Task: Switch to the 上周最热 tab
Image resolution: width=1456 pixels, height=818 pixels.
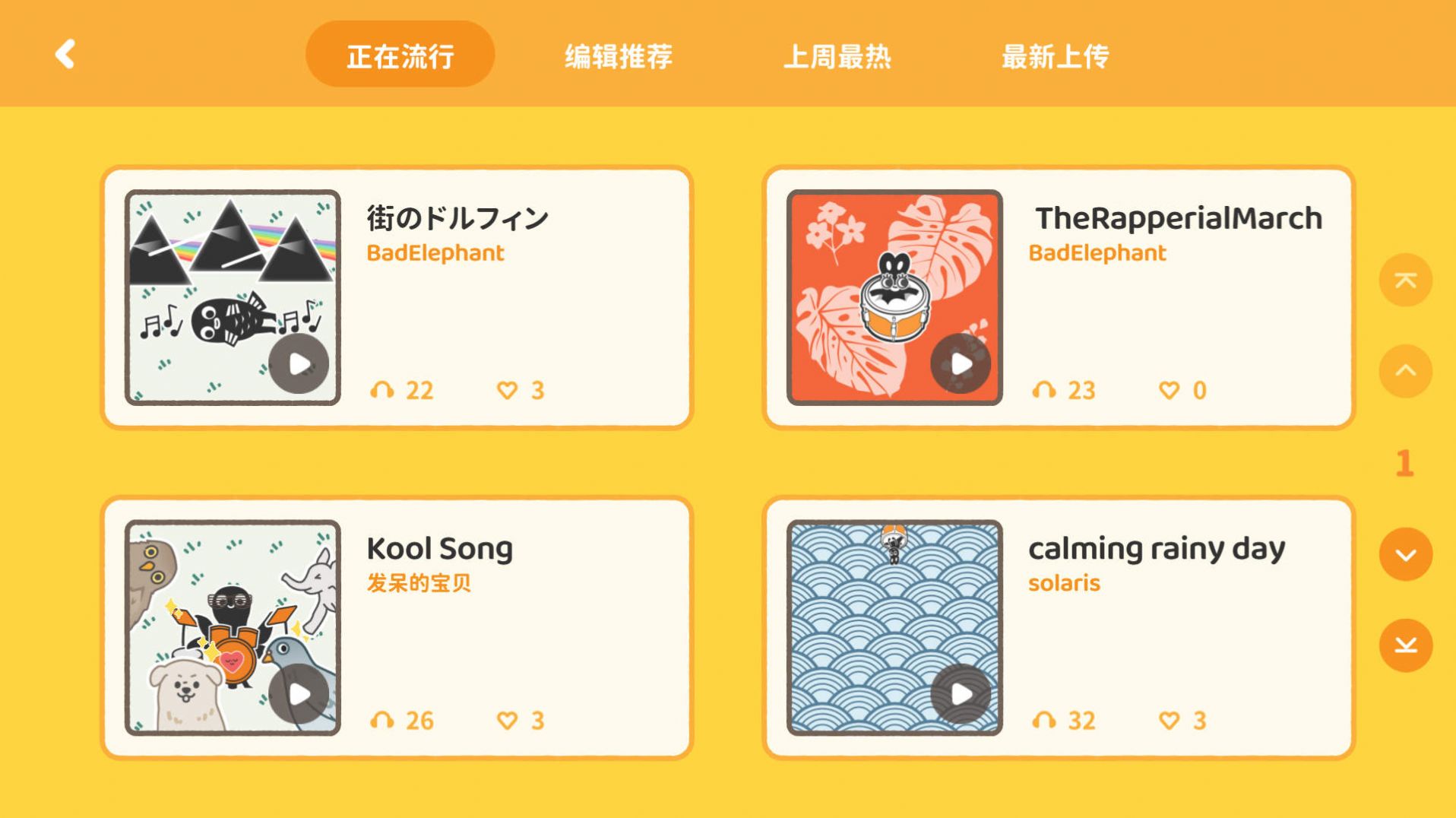Action: tap(837, 55)
